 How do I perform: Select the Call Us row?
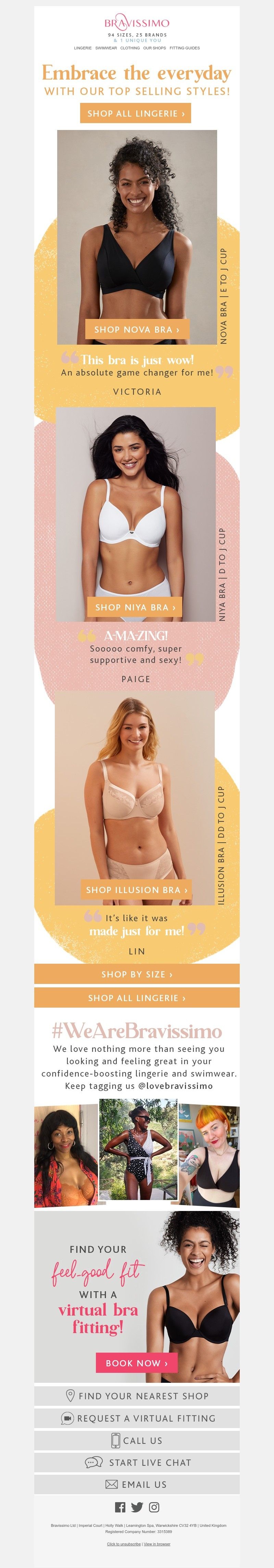coord(137,1440)
